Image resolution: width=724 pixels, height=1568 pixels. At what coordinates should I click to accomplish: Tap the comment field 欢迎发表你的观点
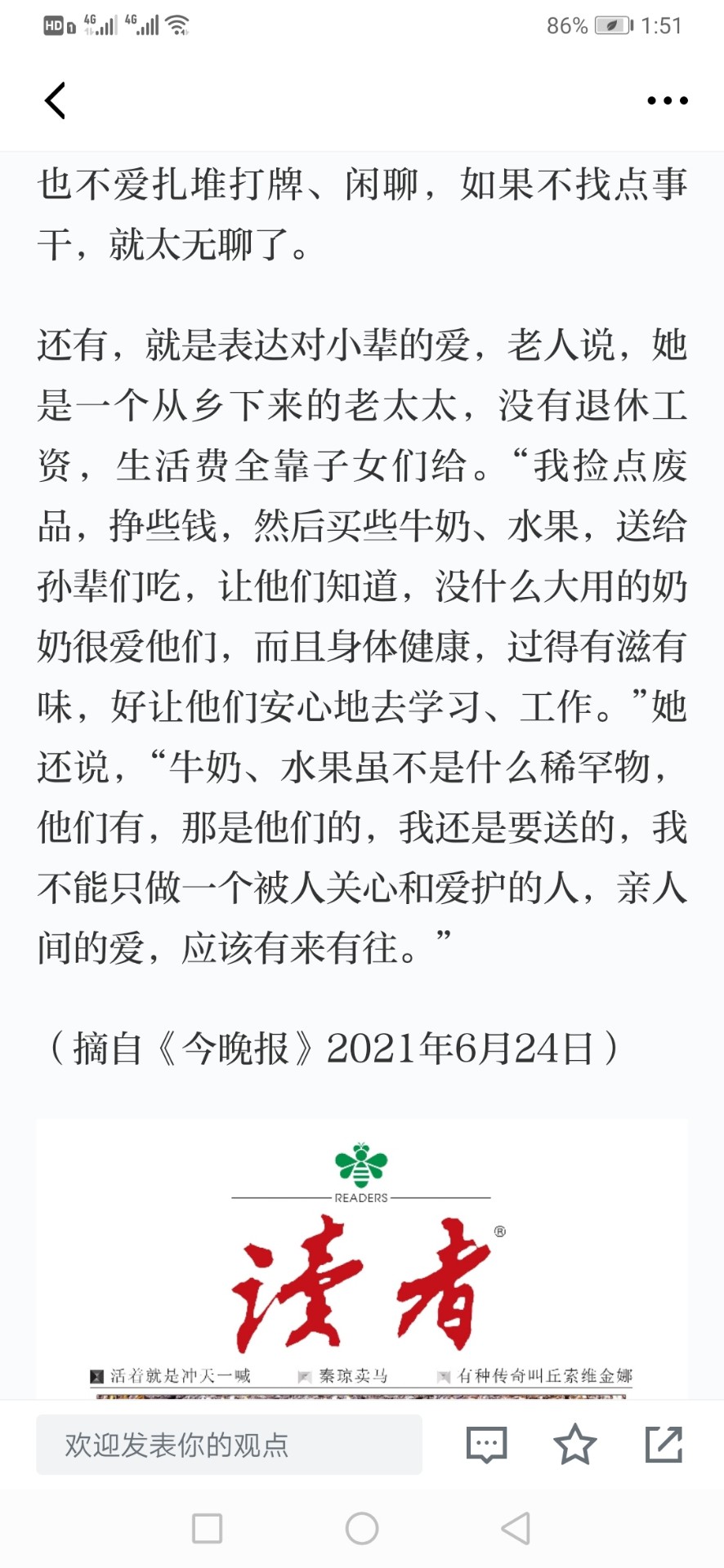(x=229, y=1445)
